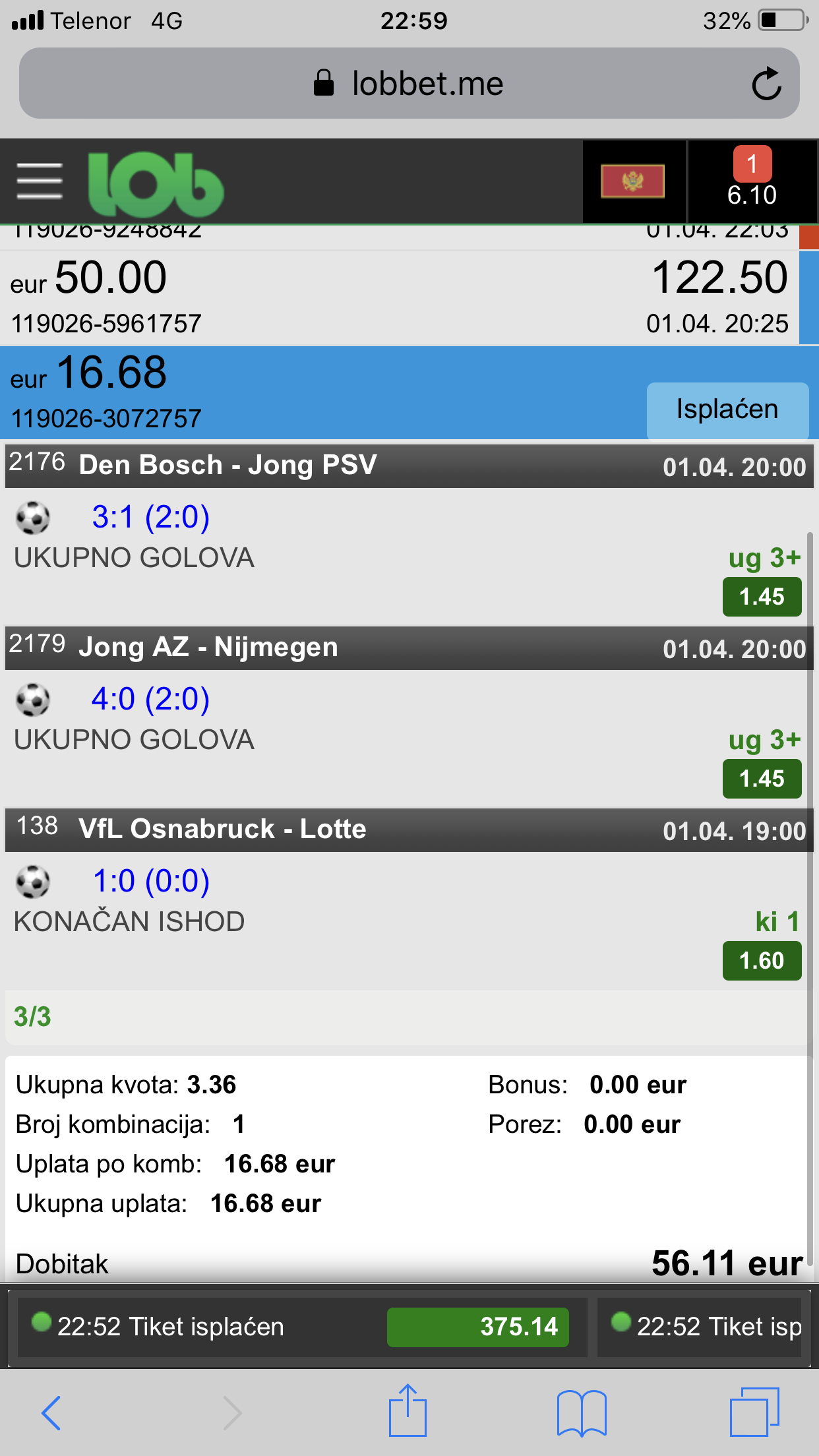Screen dimensions: 819x1456
Task: Tap the Isplaćen status button
Action: 727,410
